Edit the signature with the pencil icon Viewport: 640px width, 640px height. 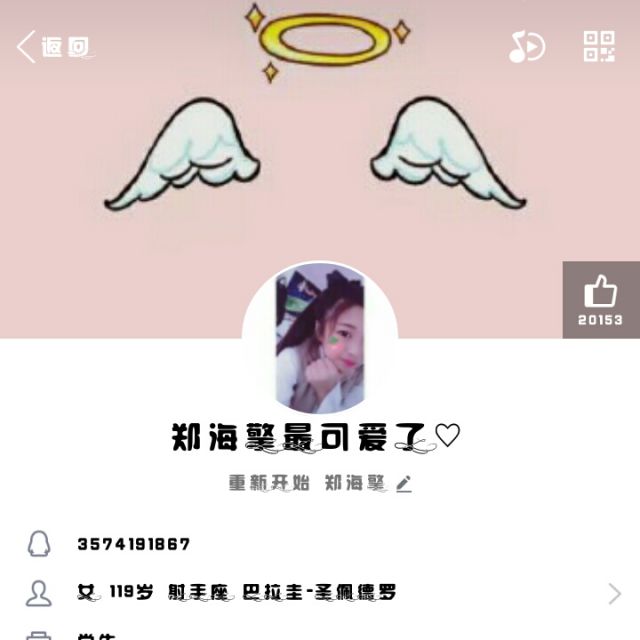coord(404,484)
